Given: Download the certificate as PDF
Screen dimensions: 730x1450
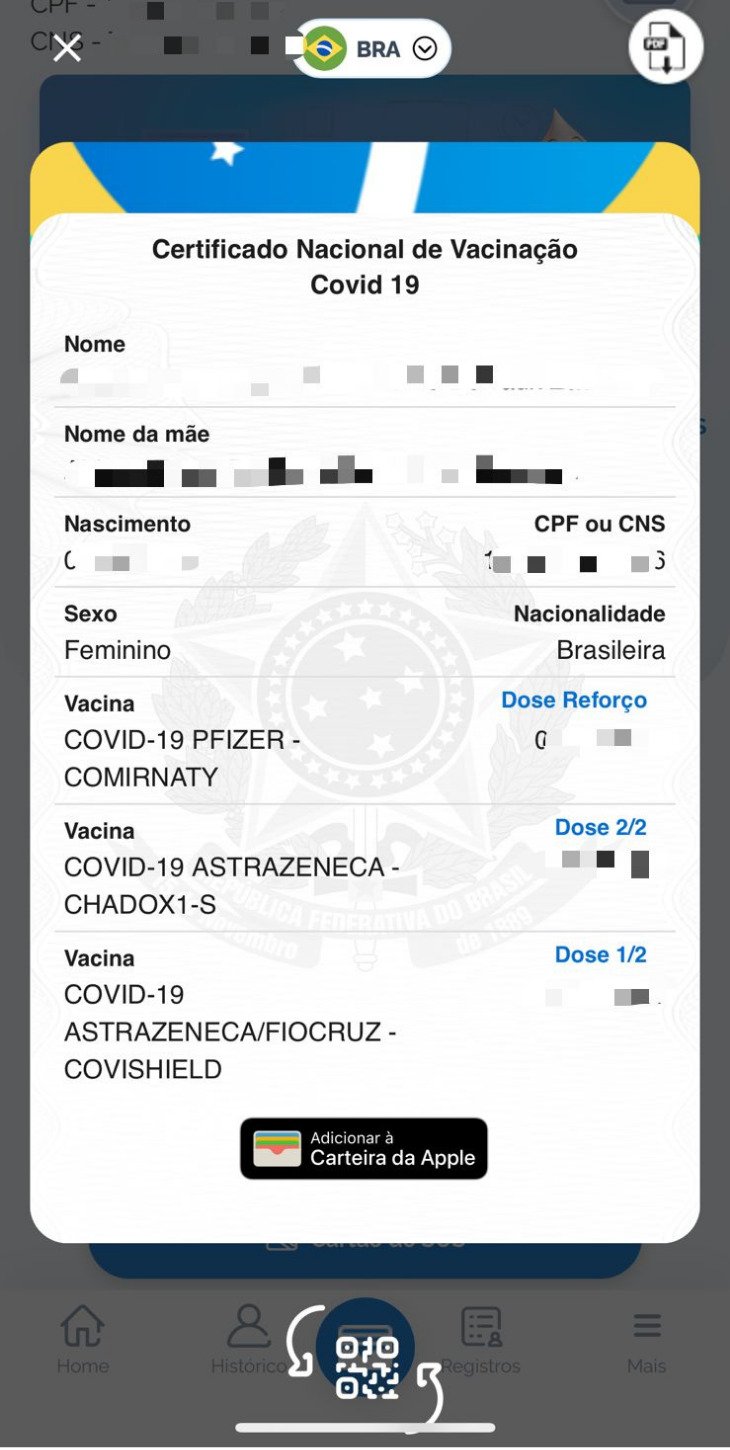Looking at the screenshot, I should click(x=665, y=46).
